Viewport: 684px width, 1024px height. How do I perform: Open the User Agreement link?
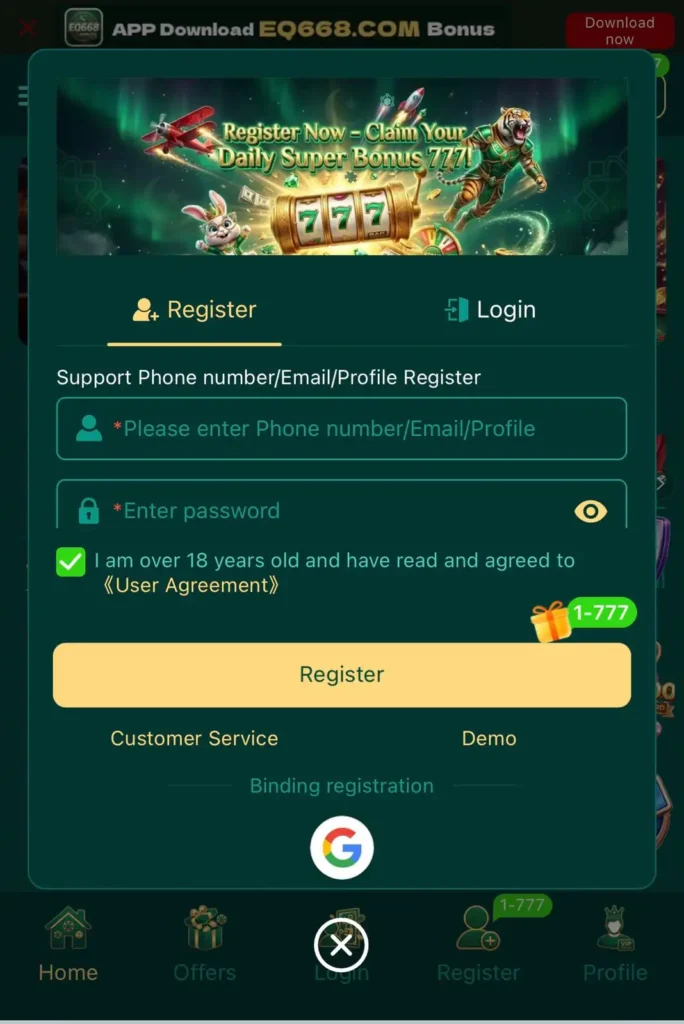coord(191,586)
